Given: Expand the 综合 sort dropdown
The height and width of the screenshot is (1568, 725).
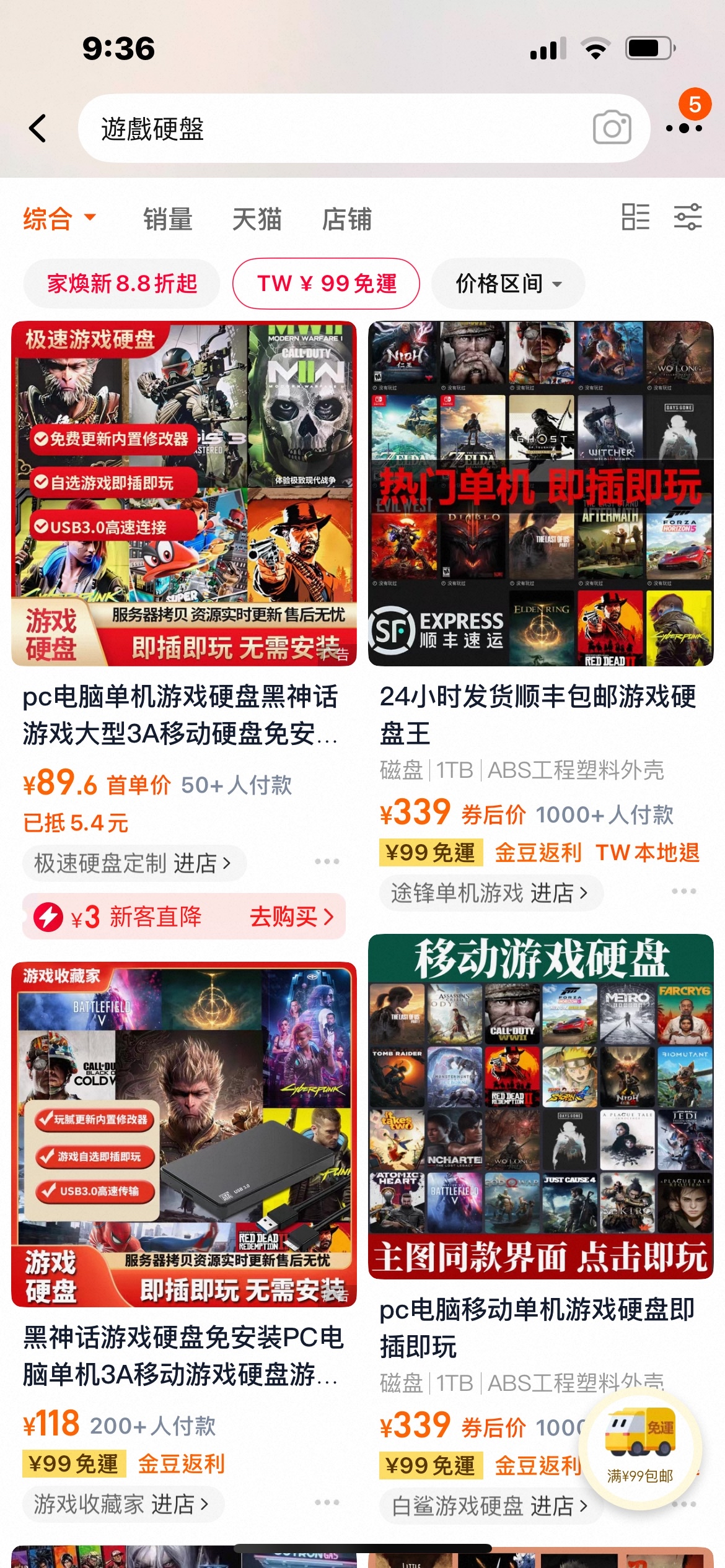Looking at the screenshot, I should 59,219.
